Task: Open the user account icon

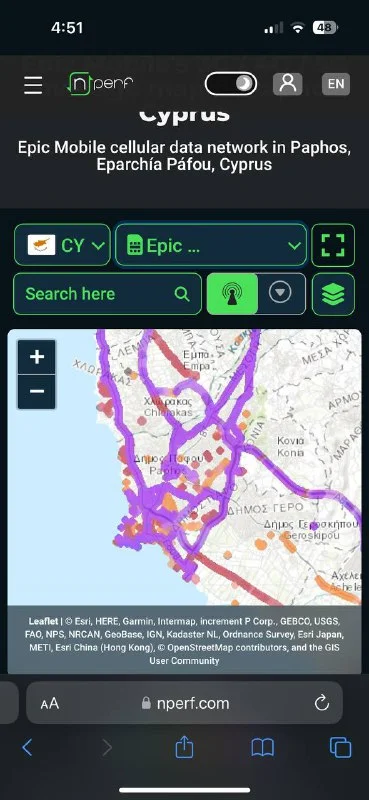Action: 288,84
